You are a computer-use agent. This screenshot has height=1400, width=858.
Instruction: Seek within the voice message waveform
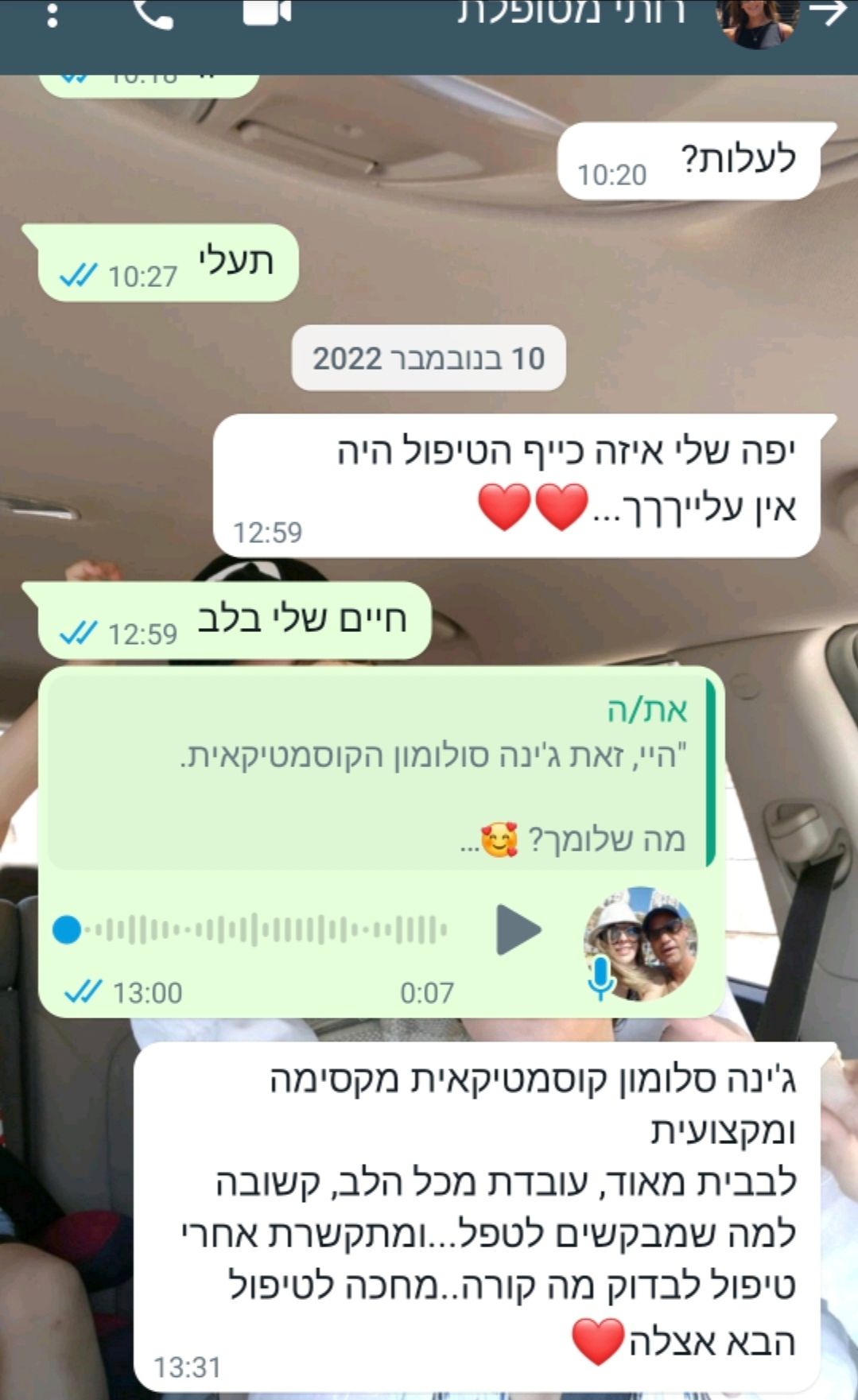click(x=262, y=929)
